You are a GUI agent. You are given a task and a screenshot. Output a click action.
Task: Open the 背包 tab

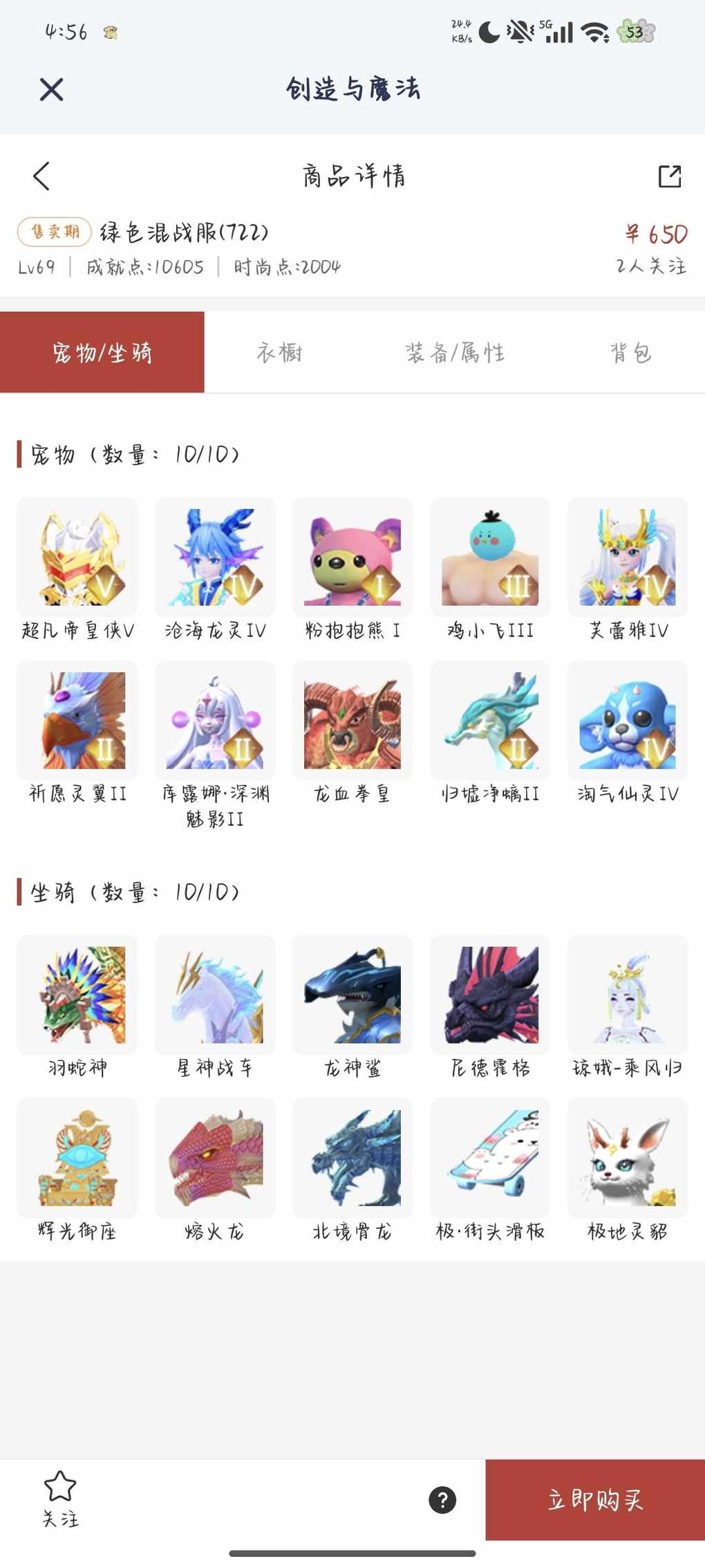630,353
